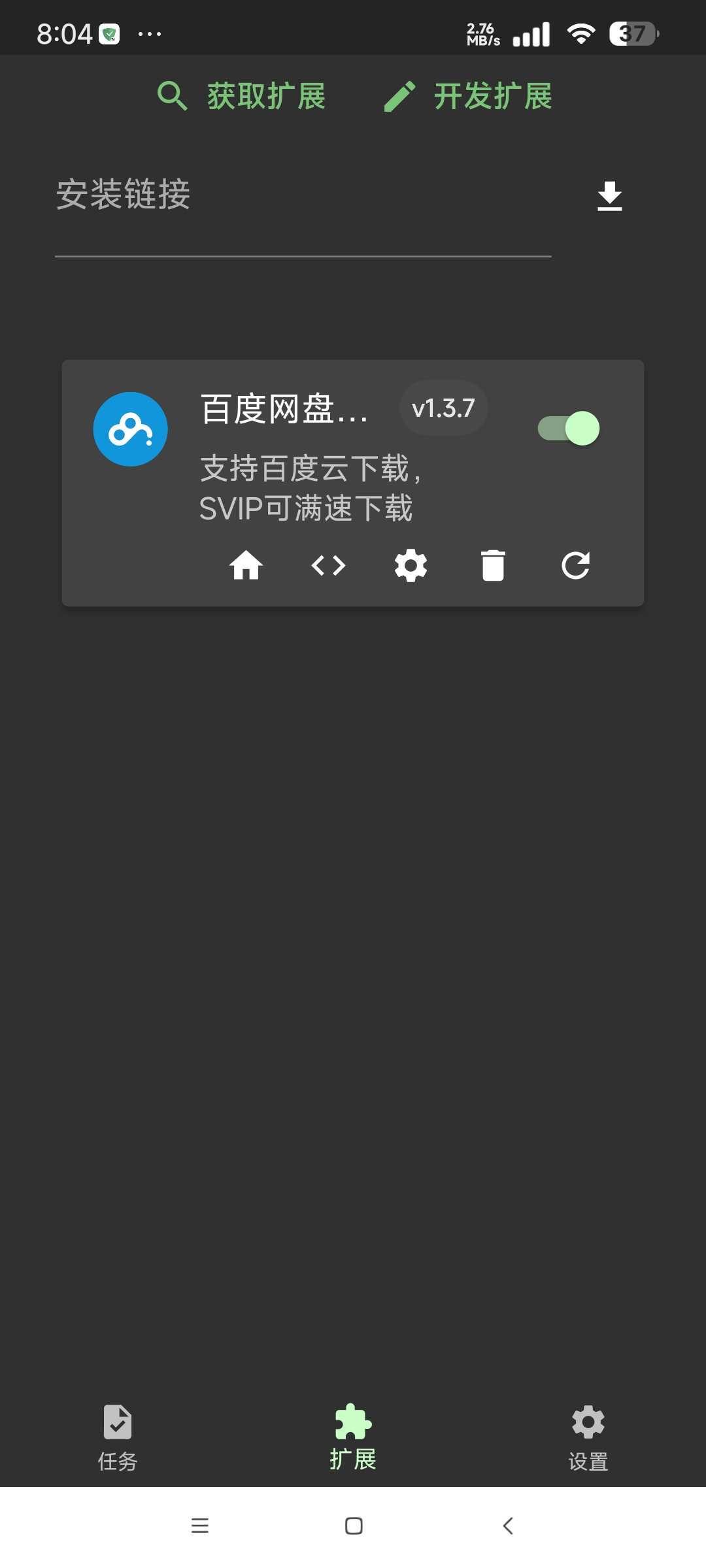Delete the 百度网盘 extension
Viewport: 706px width, 1568px height.
[493, 565]
